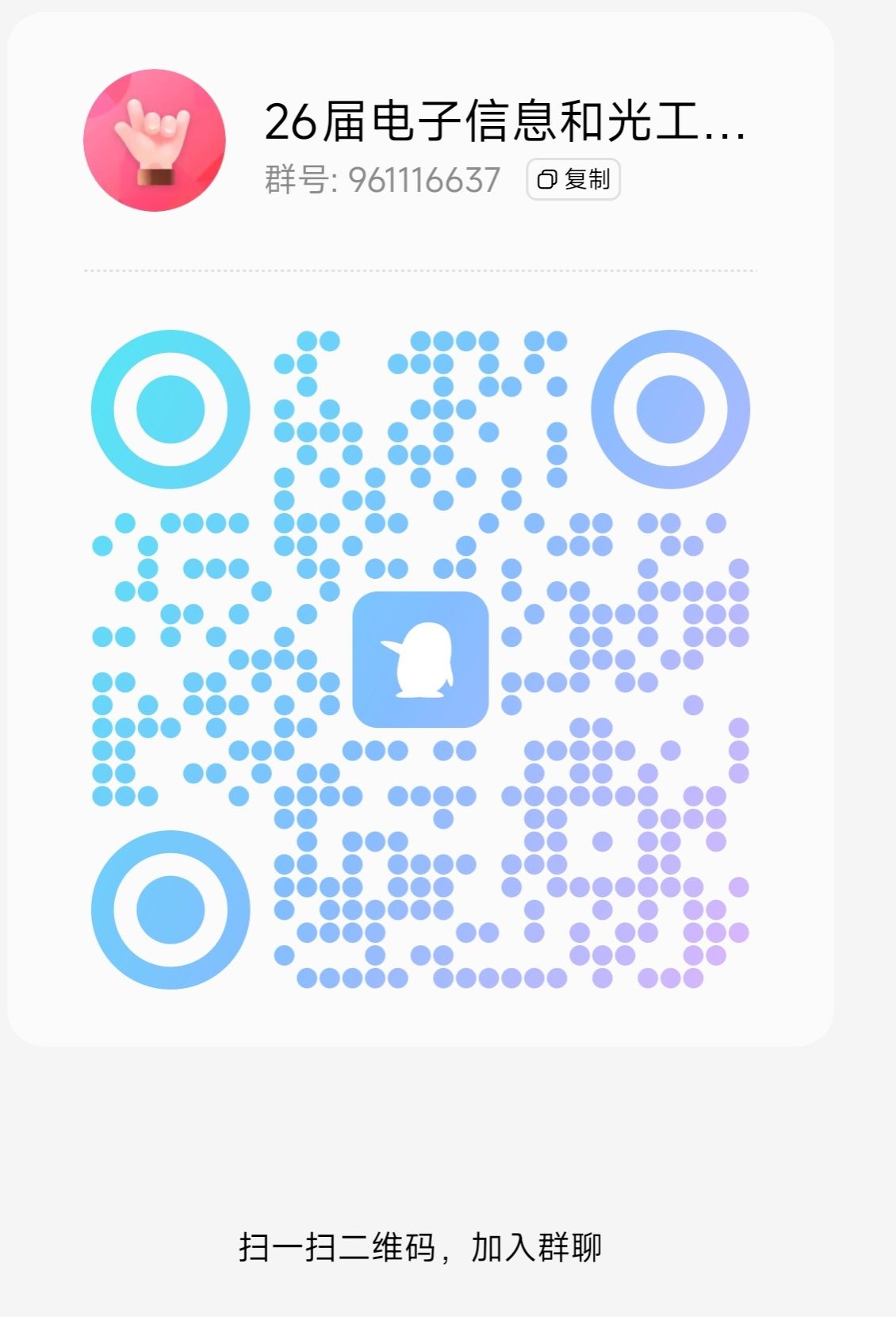Viewport: 896px width, 1317px height.
Task: Tap 复制 to copy the group number
Action: 573,180
